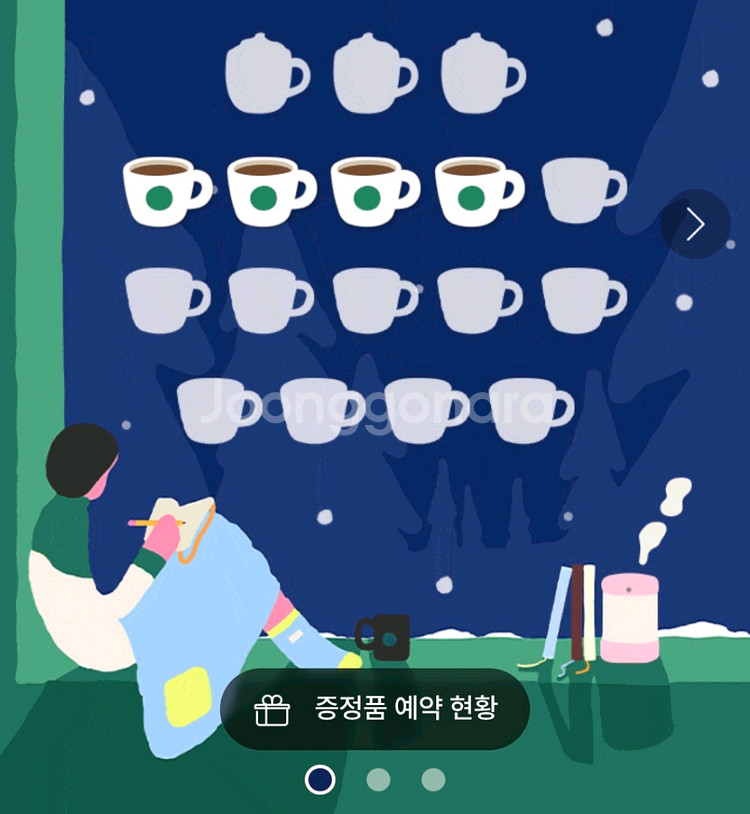Select the second page indicator dot
Screen dimensions: 750x814
pyautogui.click(x=378, y=779)
